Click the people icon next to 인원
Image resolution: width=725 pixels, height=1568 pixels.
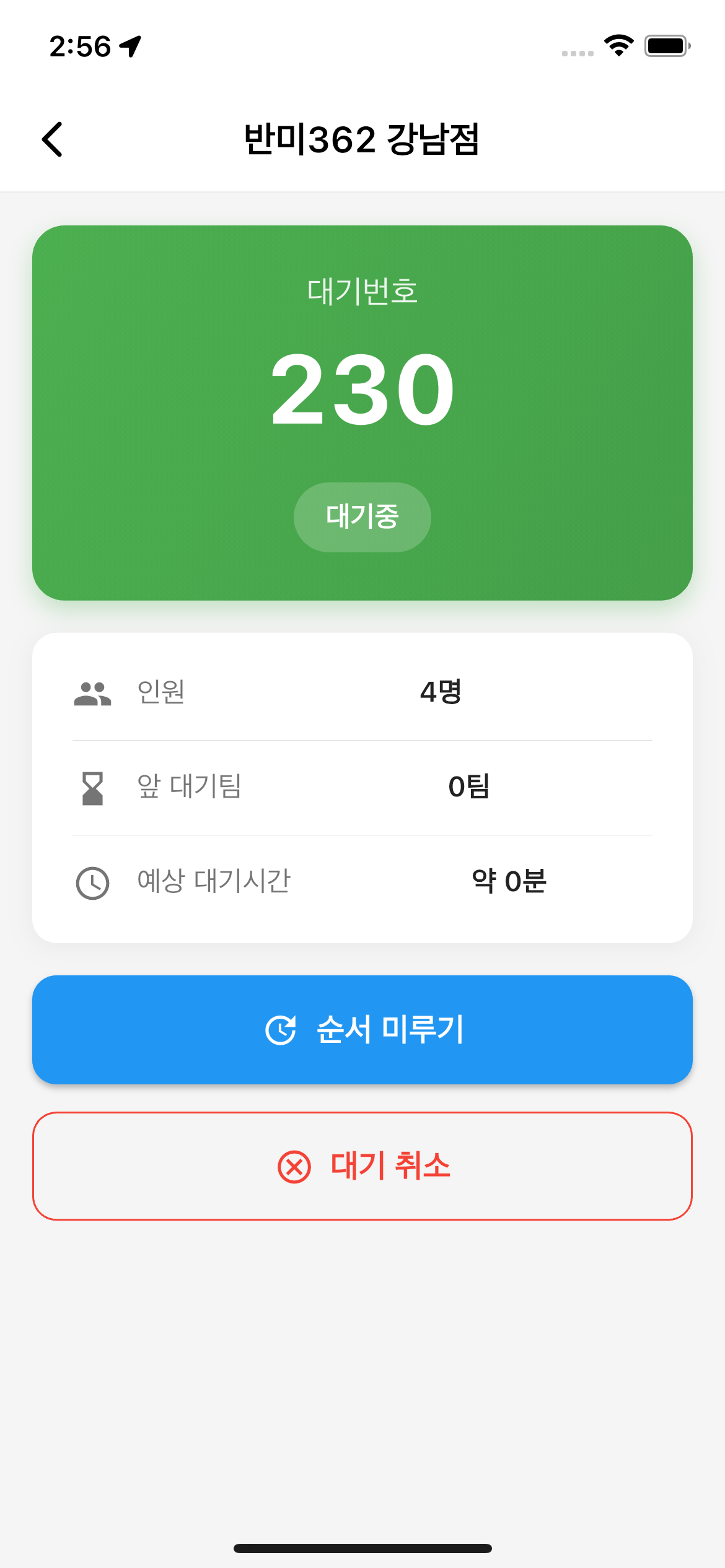tap(92, 694)
